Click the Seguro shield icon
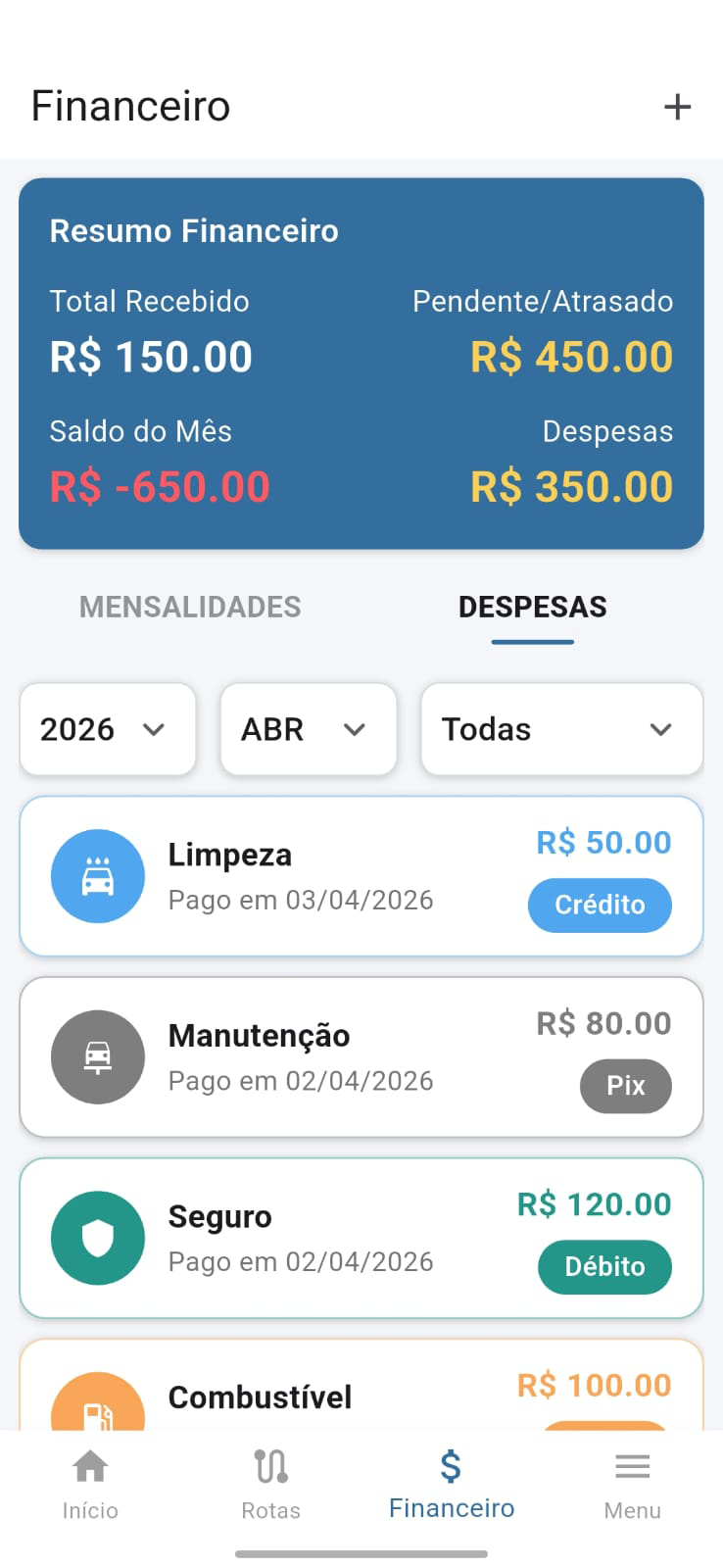 pyautogui.click(x=98, y=1238)
